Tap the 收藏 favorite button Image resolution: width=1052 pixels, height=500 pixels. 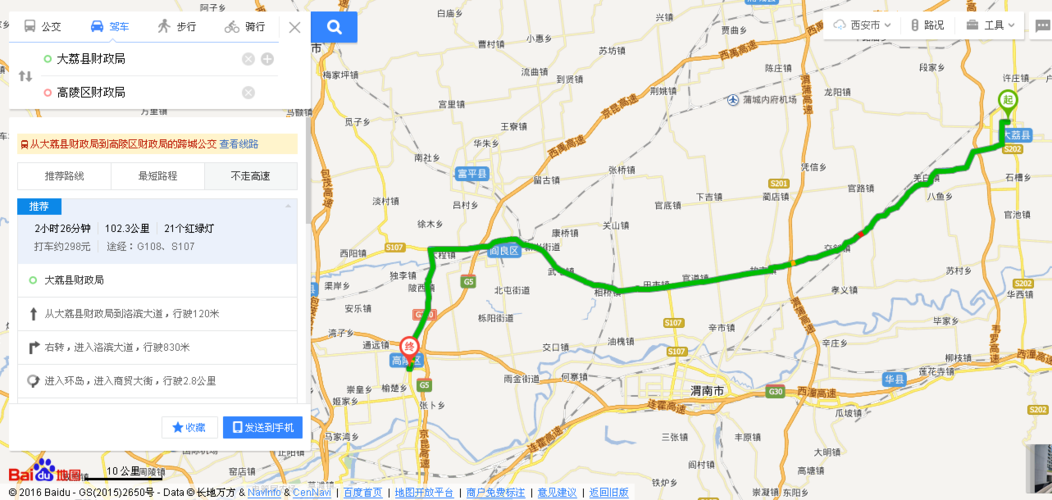pyautogui.click(x=189, y=427)
